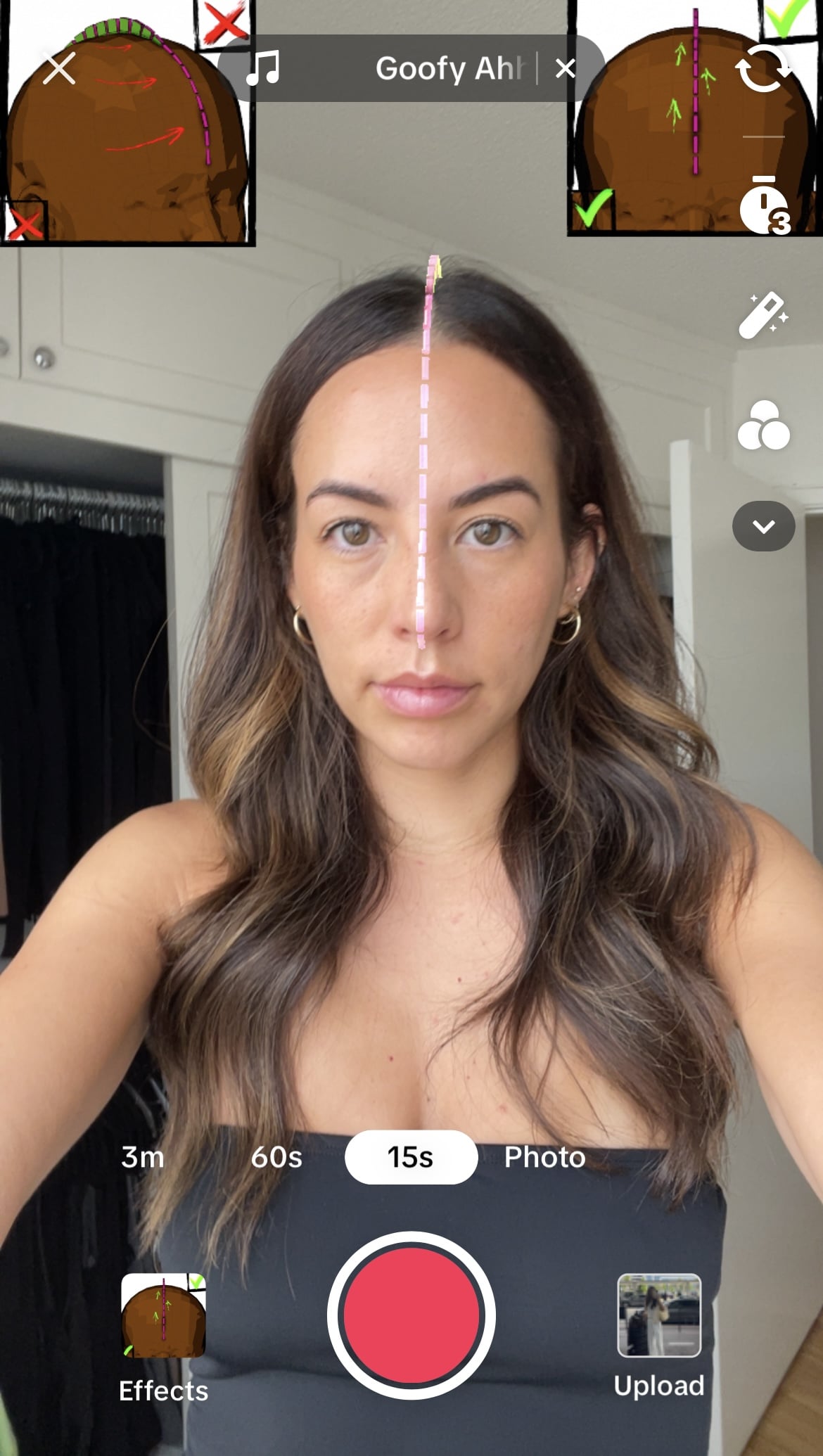Open Upload from gallery
The image size is (823, 1456).
click(x=659, y=1336)
